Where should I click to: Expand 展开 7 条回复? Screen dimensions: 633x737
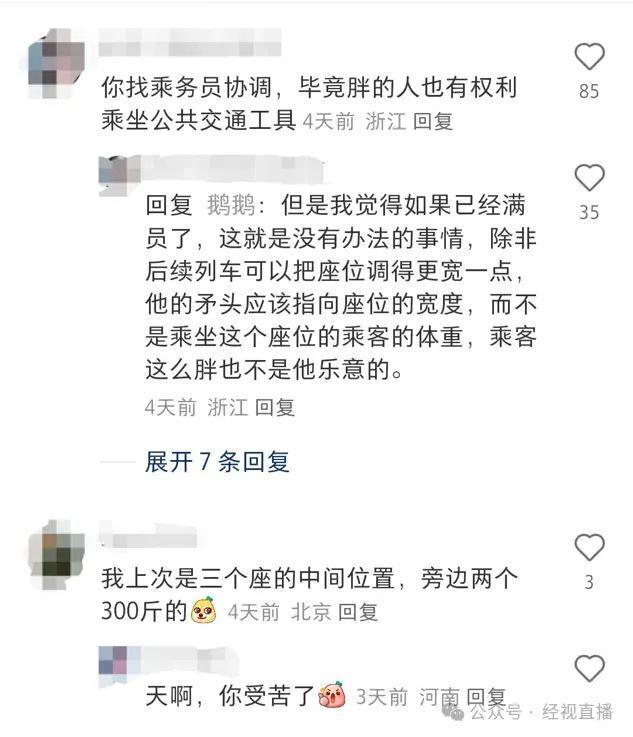coord(217,462)
